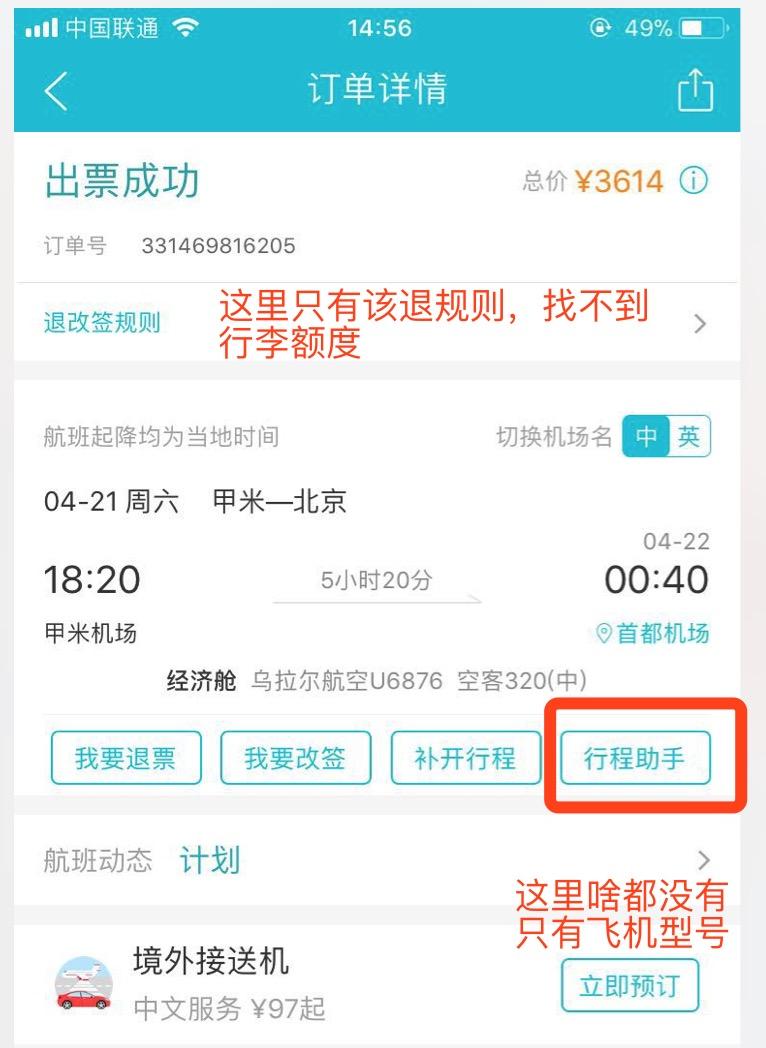Tap the 我要退票 button
The width and height of the screenshot is (766, 1048).
click(126, 758)
